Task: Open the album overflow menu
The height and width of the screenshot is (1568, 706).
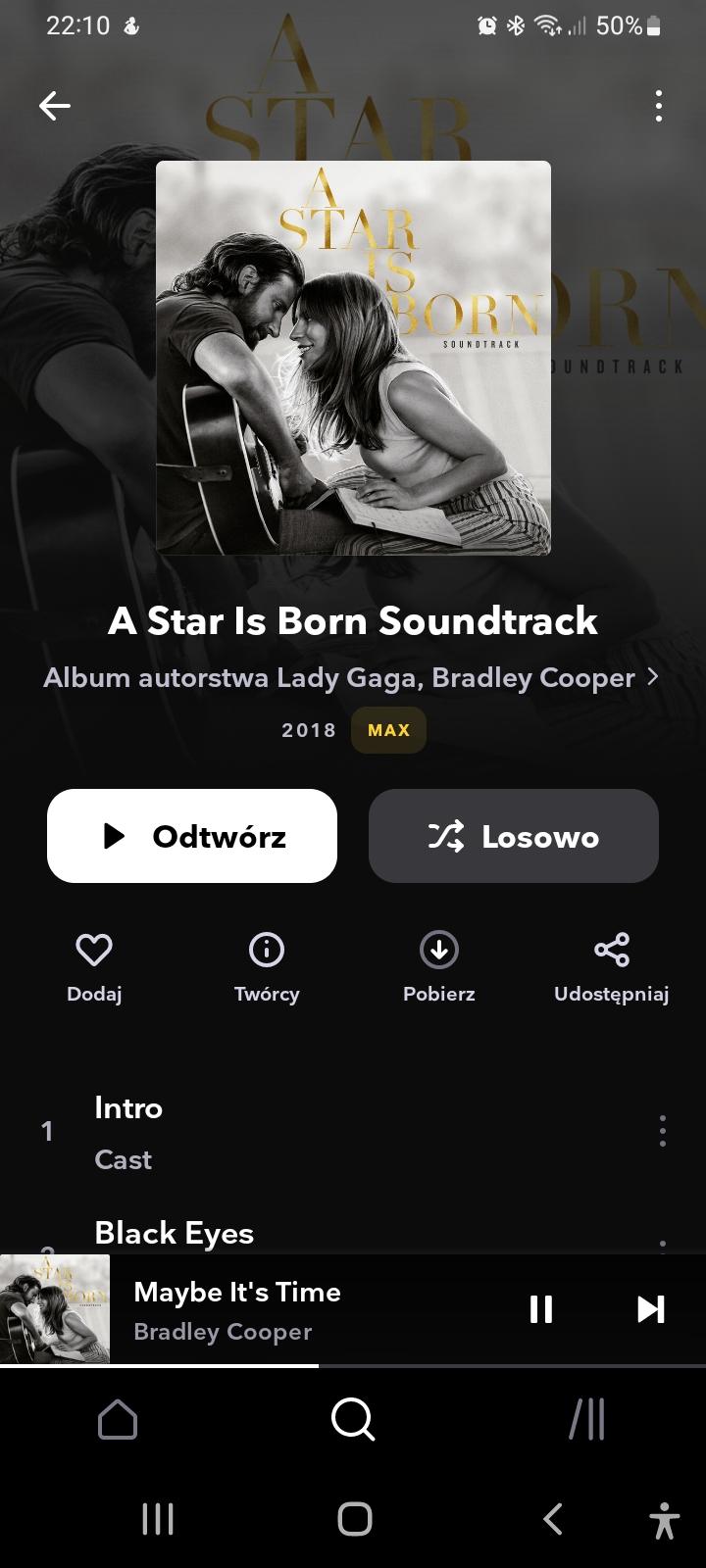Action: [x=659, y=106]
